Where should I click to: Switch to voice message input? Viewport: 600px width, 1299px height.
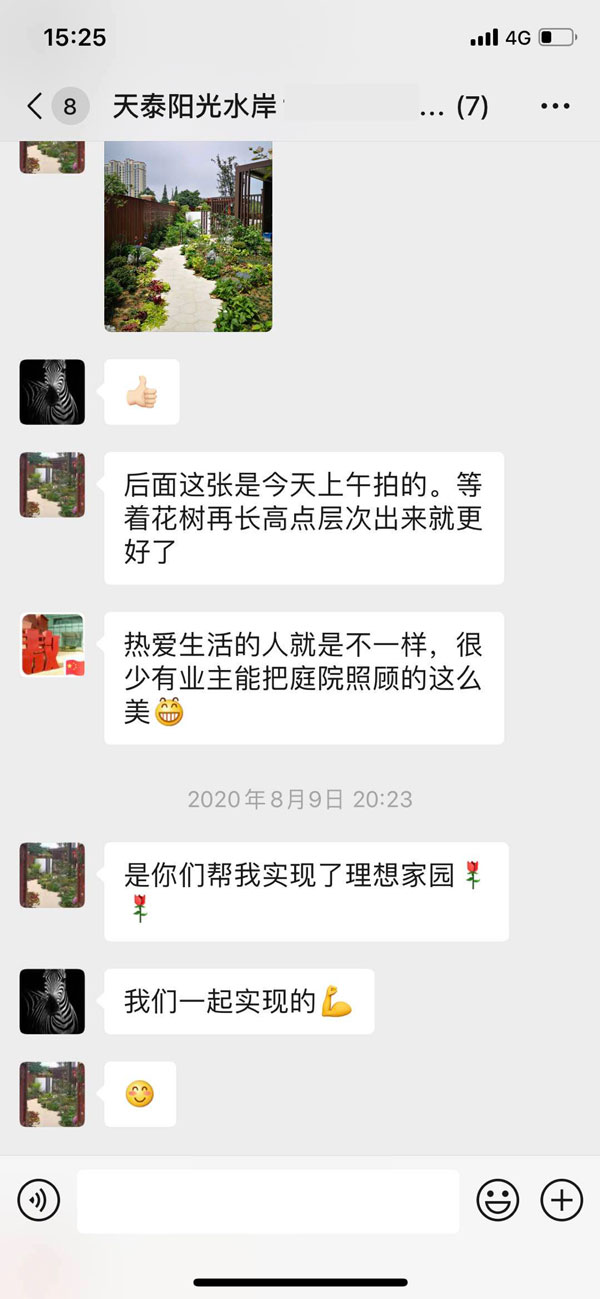tap(39, 1199)
